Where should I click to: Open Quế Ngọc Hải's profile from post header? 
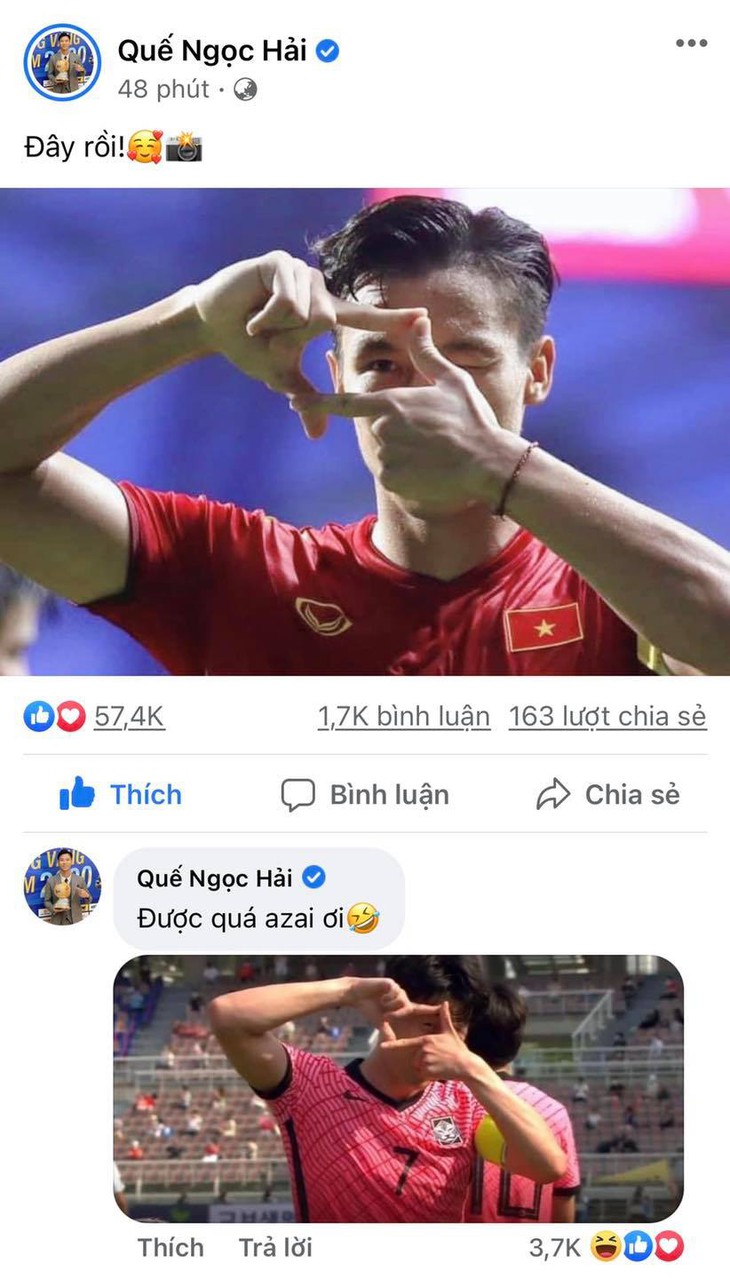pyautogui.click(x=212, y=50)
